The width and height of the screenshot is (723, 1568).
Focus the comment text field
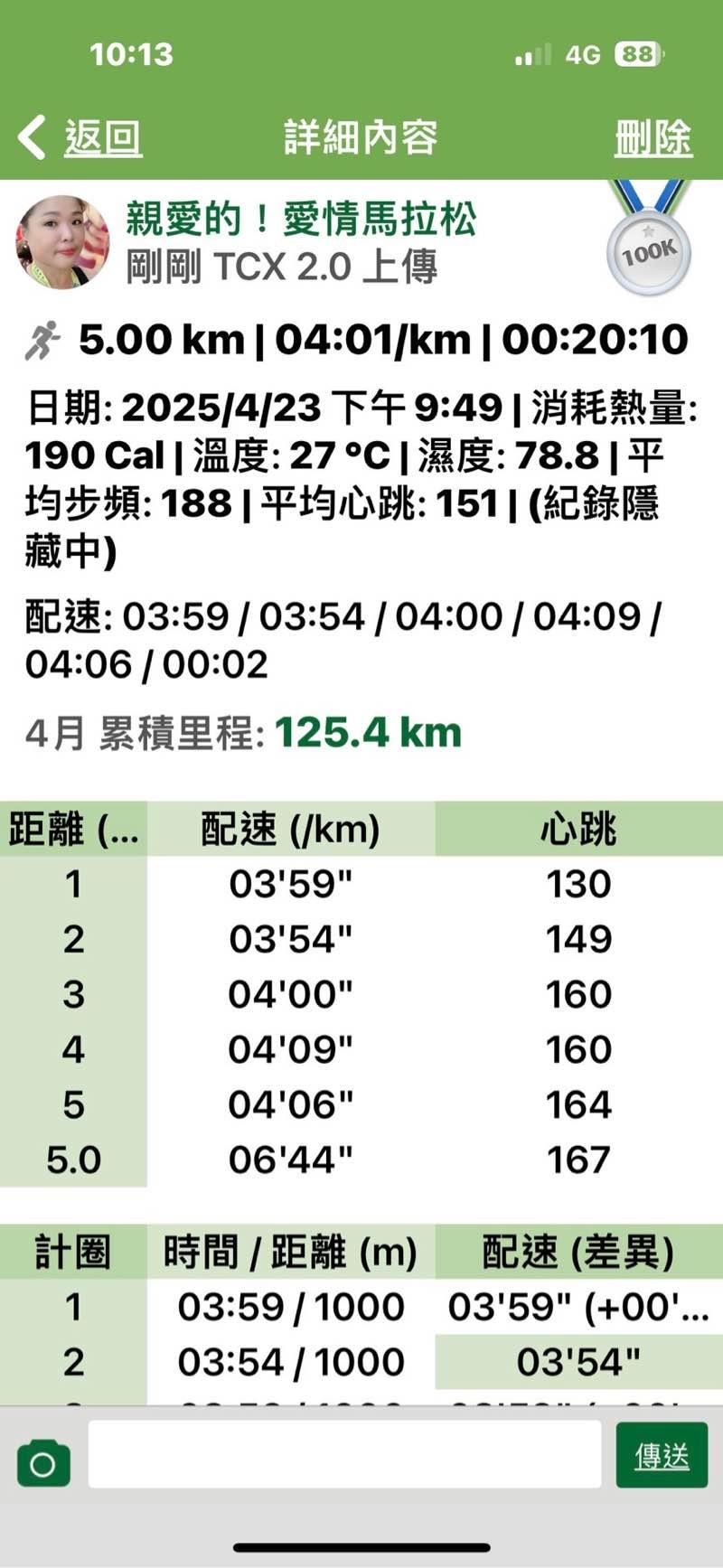pos(343,1454)
